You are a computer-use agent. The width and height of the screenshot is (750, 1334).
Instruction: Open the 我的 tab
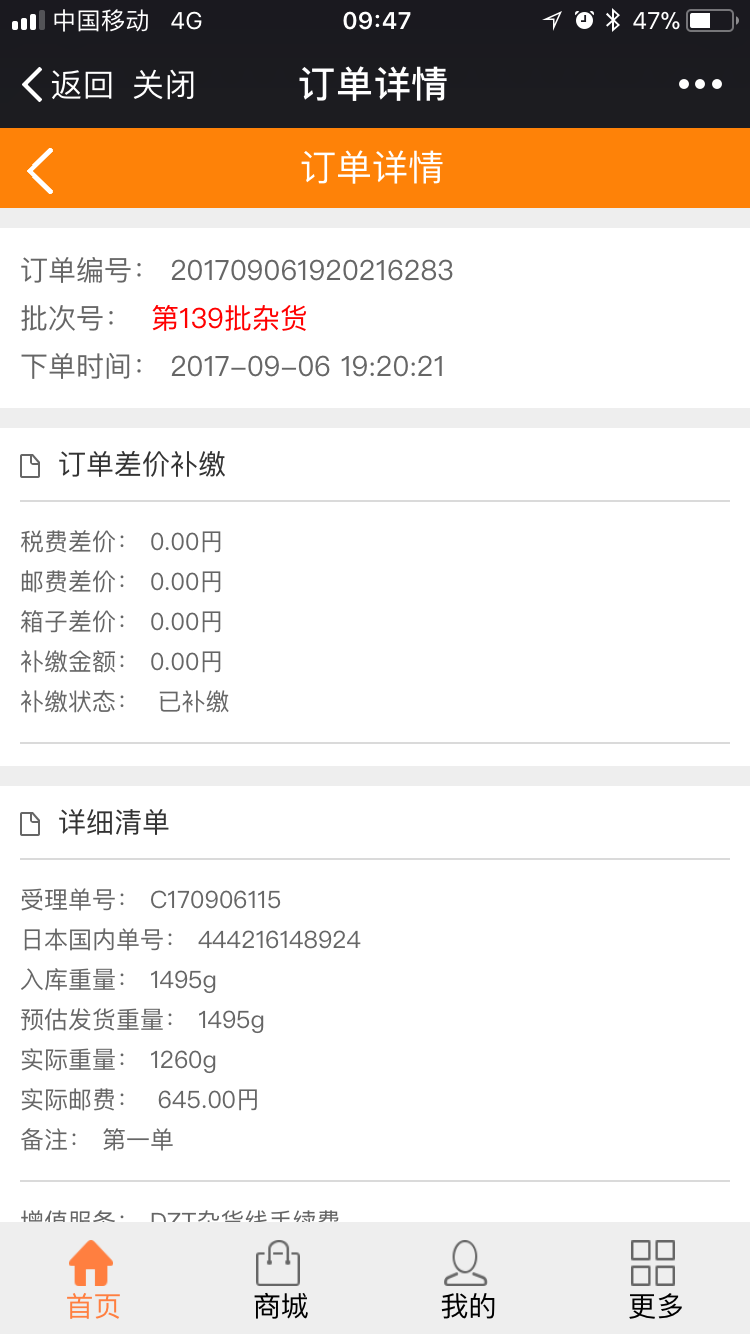click(467, 1280)
